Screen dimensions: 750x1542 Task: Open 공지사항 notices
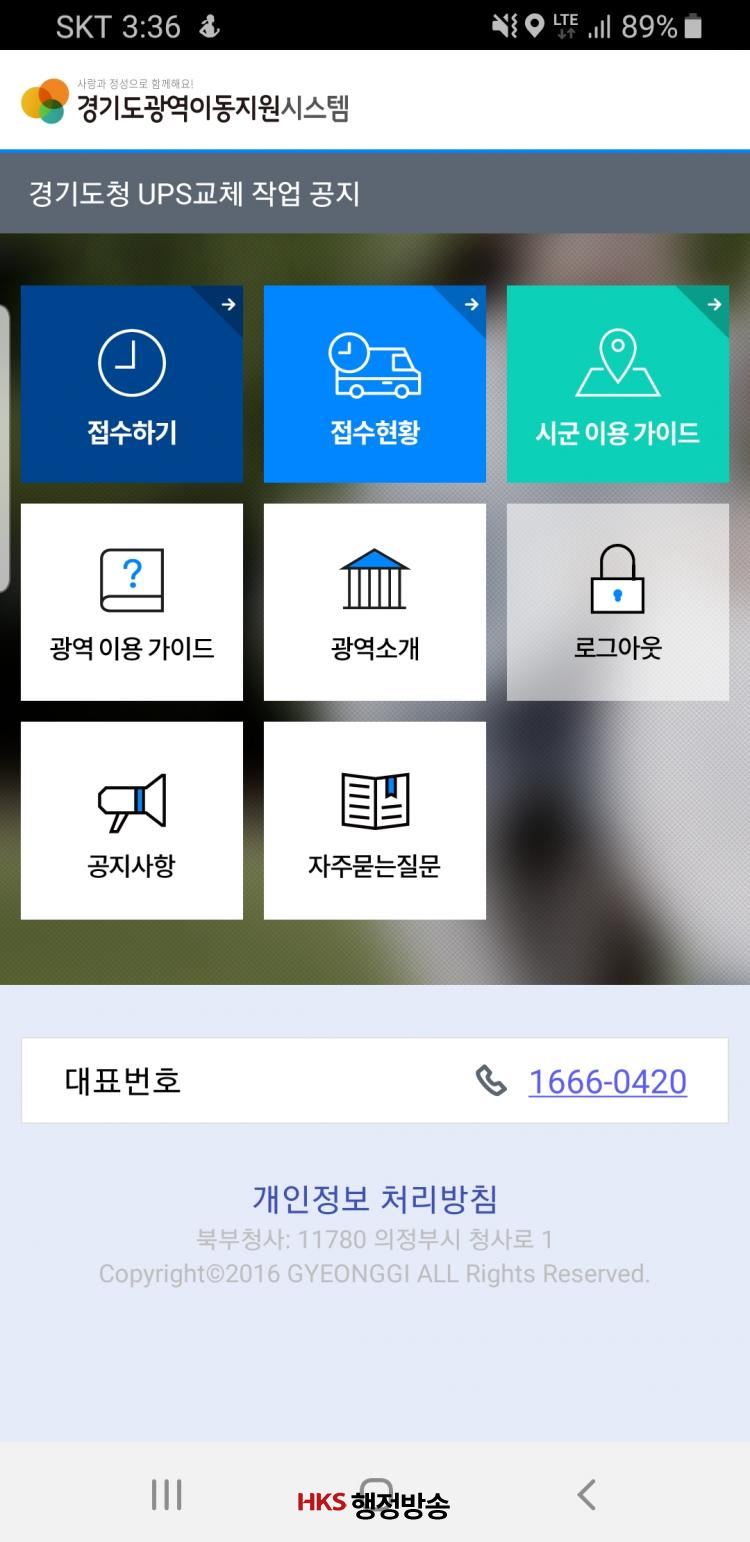pos(132,820)
